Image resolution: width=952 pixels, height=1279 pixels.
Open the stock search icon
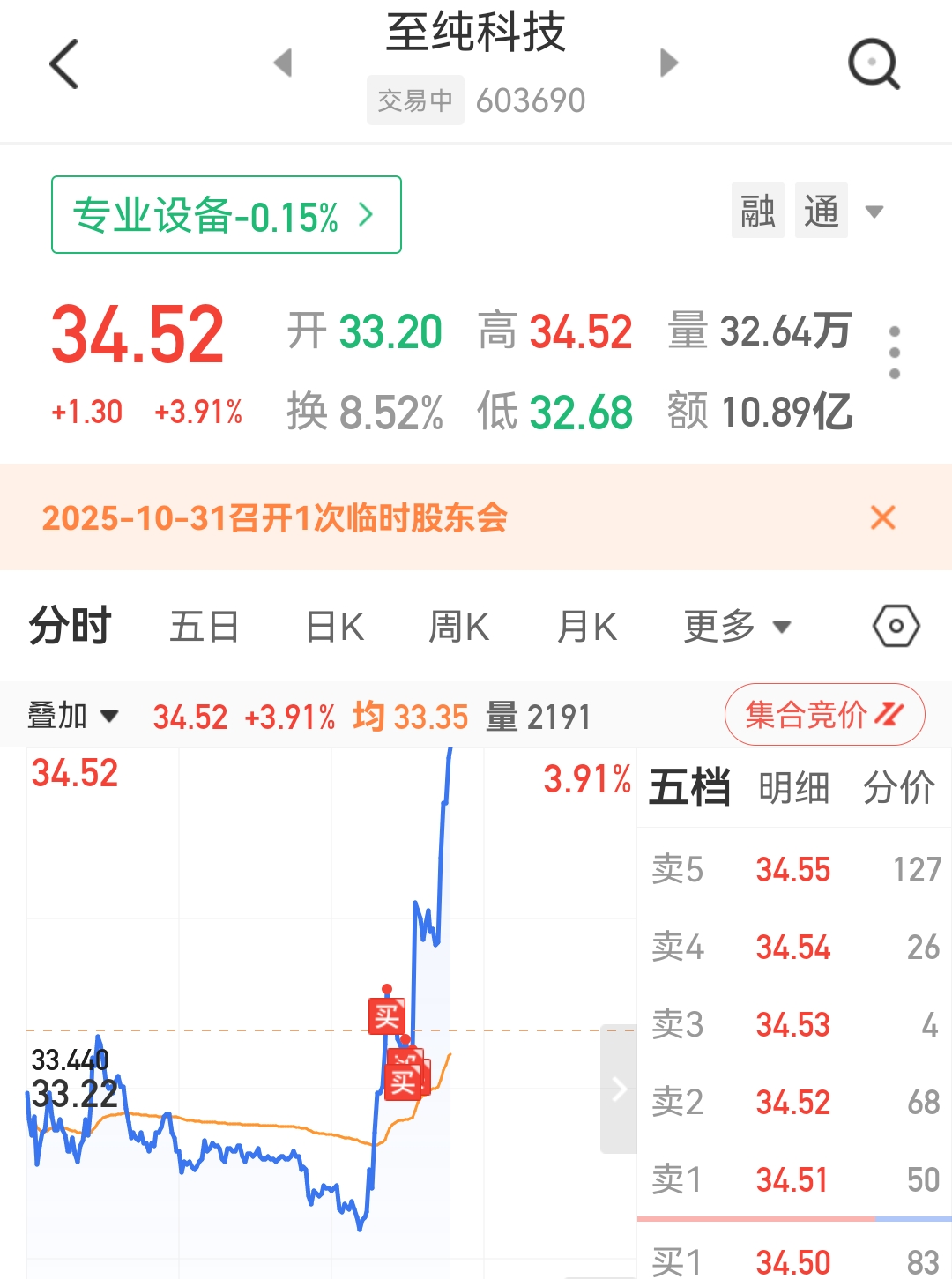tap(873, 63)
